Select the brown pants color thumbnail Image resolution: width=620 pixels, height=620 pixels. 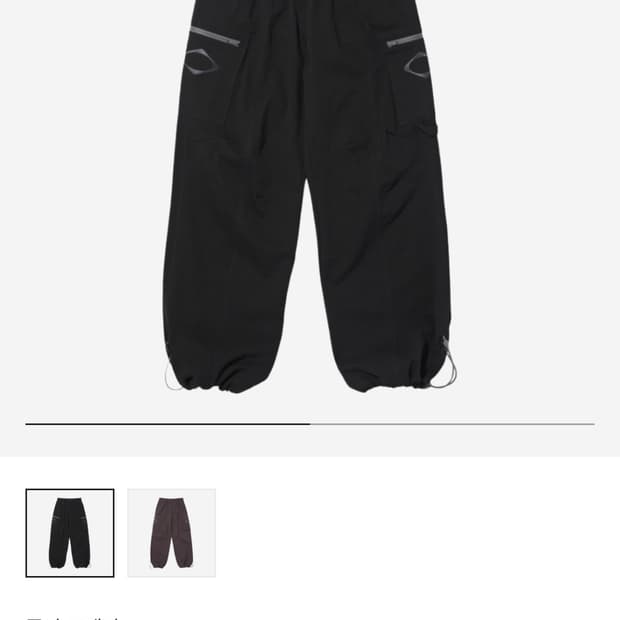171,533
